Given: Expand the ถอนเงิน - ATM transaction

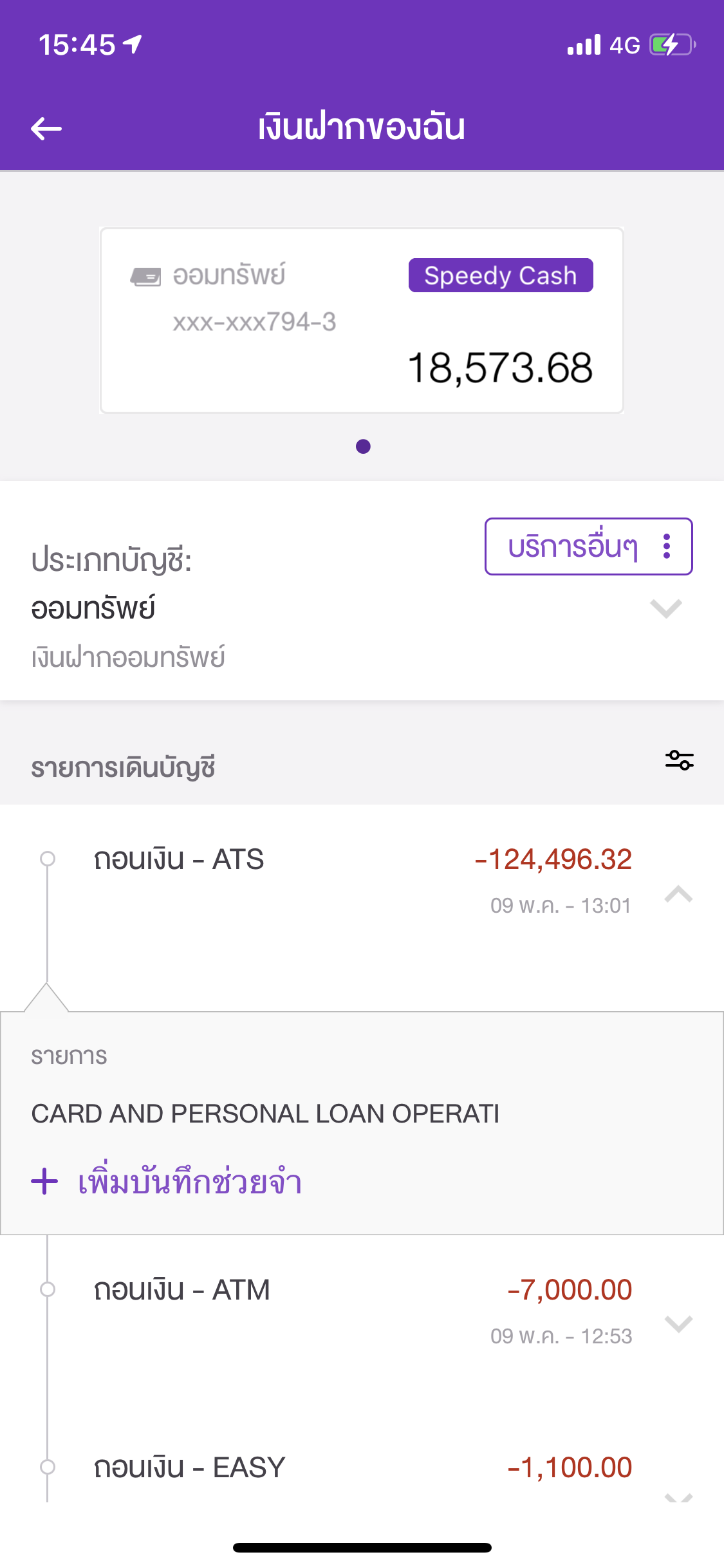Looking at the screenshot, I should [678, 1324].
